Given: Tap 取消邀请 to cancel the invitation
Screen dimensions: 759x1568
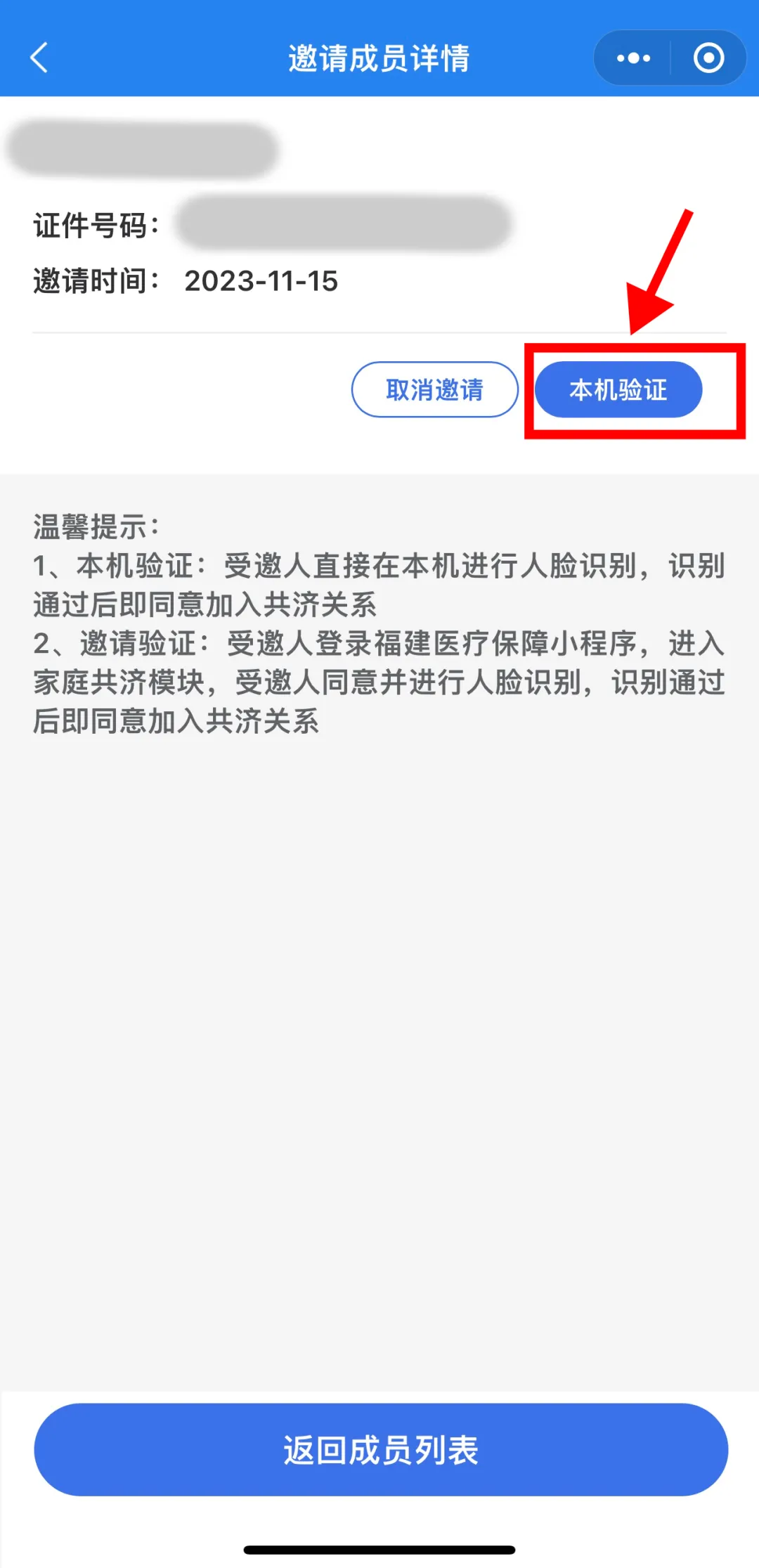Looking at the screenshot, I should (x=435, y=389).
